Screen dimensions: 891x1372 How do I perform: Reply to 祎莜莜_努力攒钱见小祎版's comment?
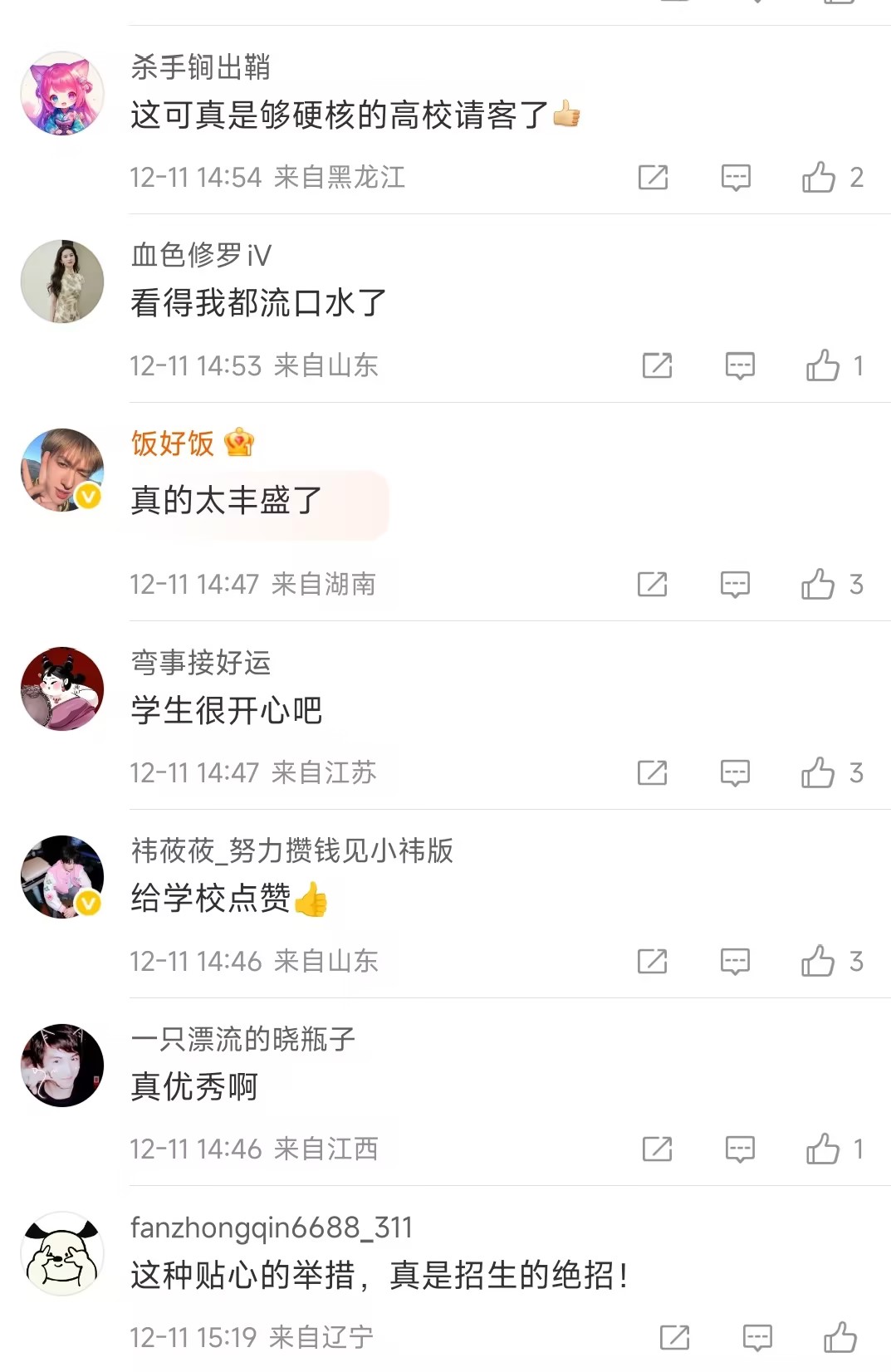[x=735, y=962]
